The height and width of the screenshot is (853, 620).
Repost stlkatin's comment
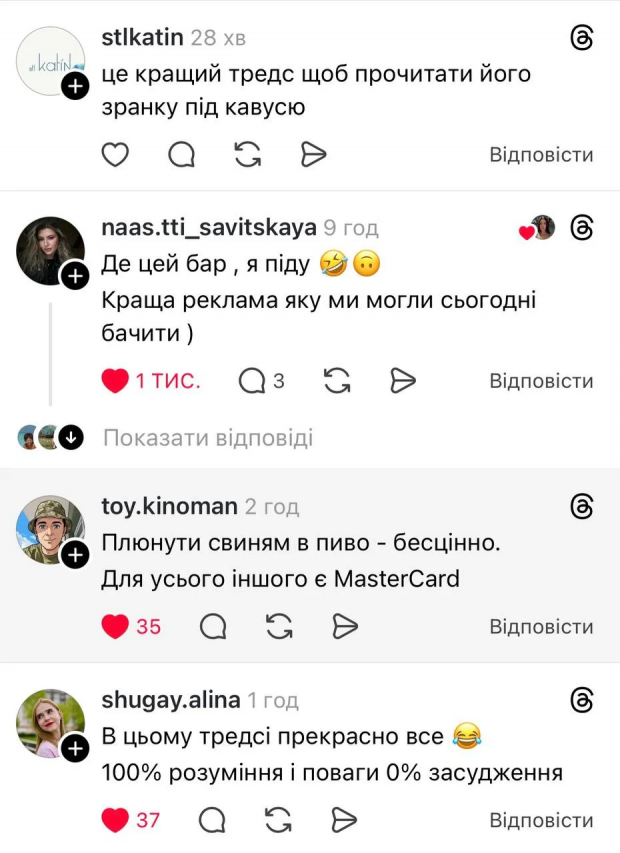248,154
